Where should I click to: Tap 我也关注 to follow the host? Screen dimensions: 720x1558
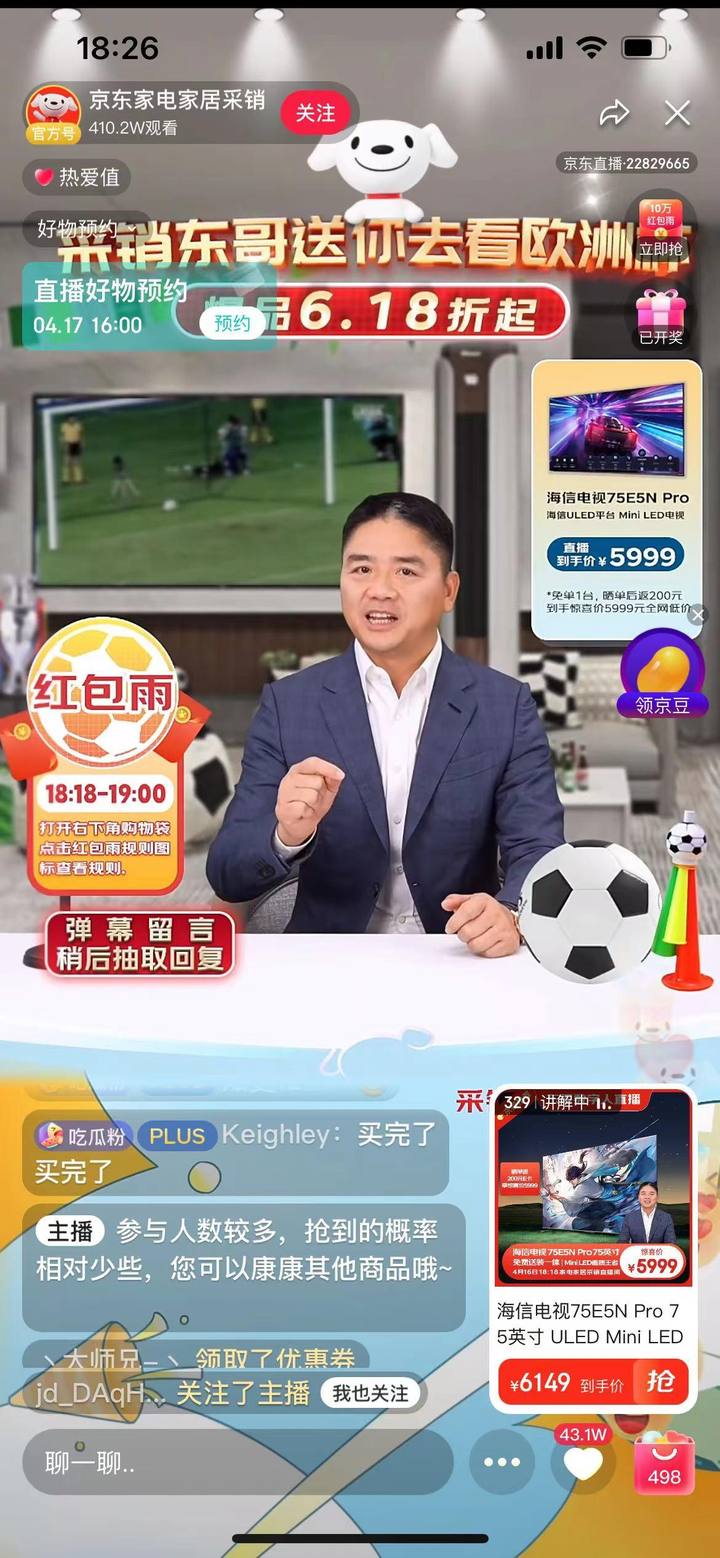370,1393
